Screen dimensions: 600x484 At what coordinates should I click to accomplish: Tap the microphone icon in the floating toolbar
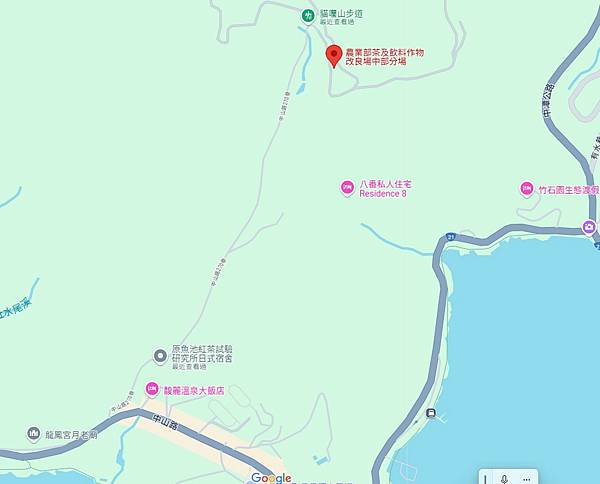506,479
